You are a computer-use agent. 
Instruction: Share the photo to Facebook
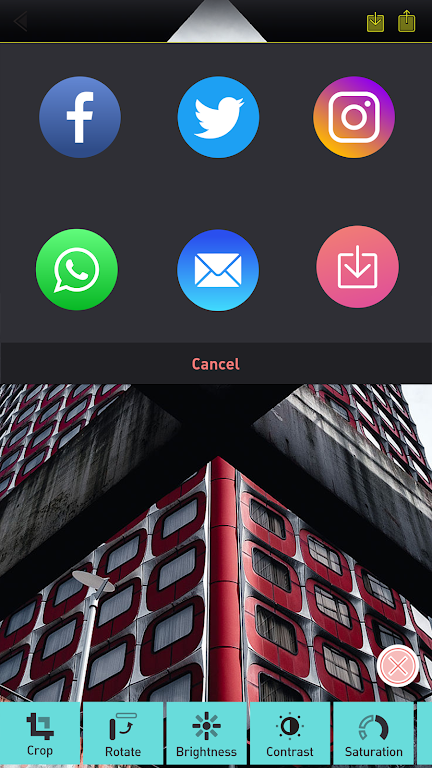coord(80,117)
